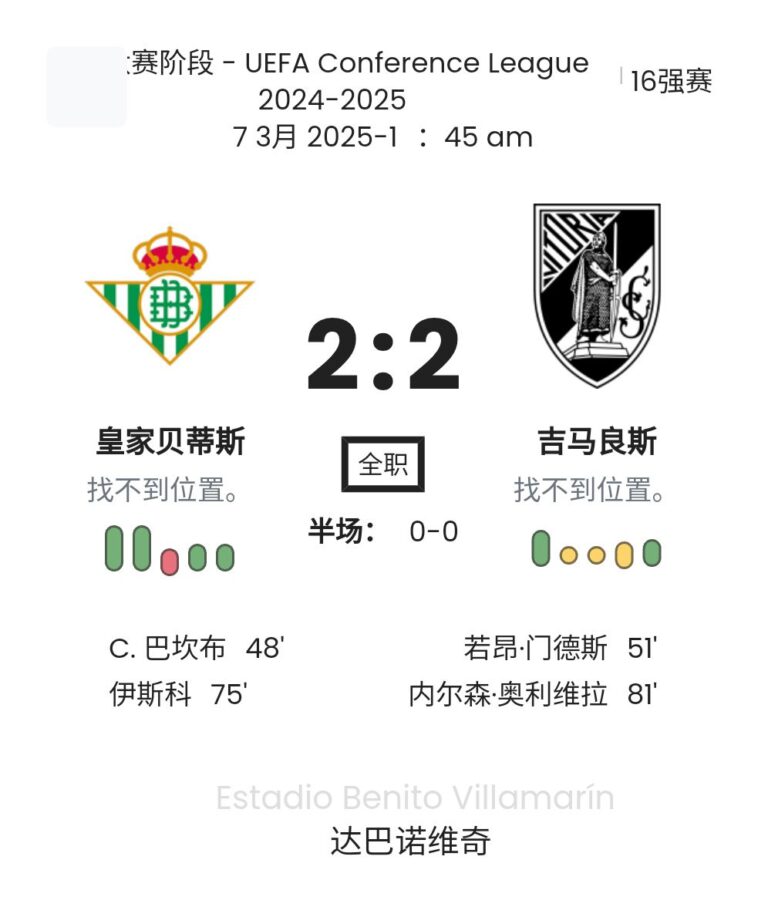Open the Vitória Guimarães team page via its crest

(x=597, y=295)
